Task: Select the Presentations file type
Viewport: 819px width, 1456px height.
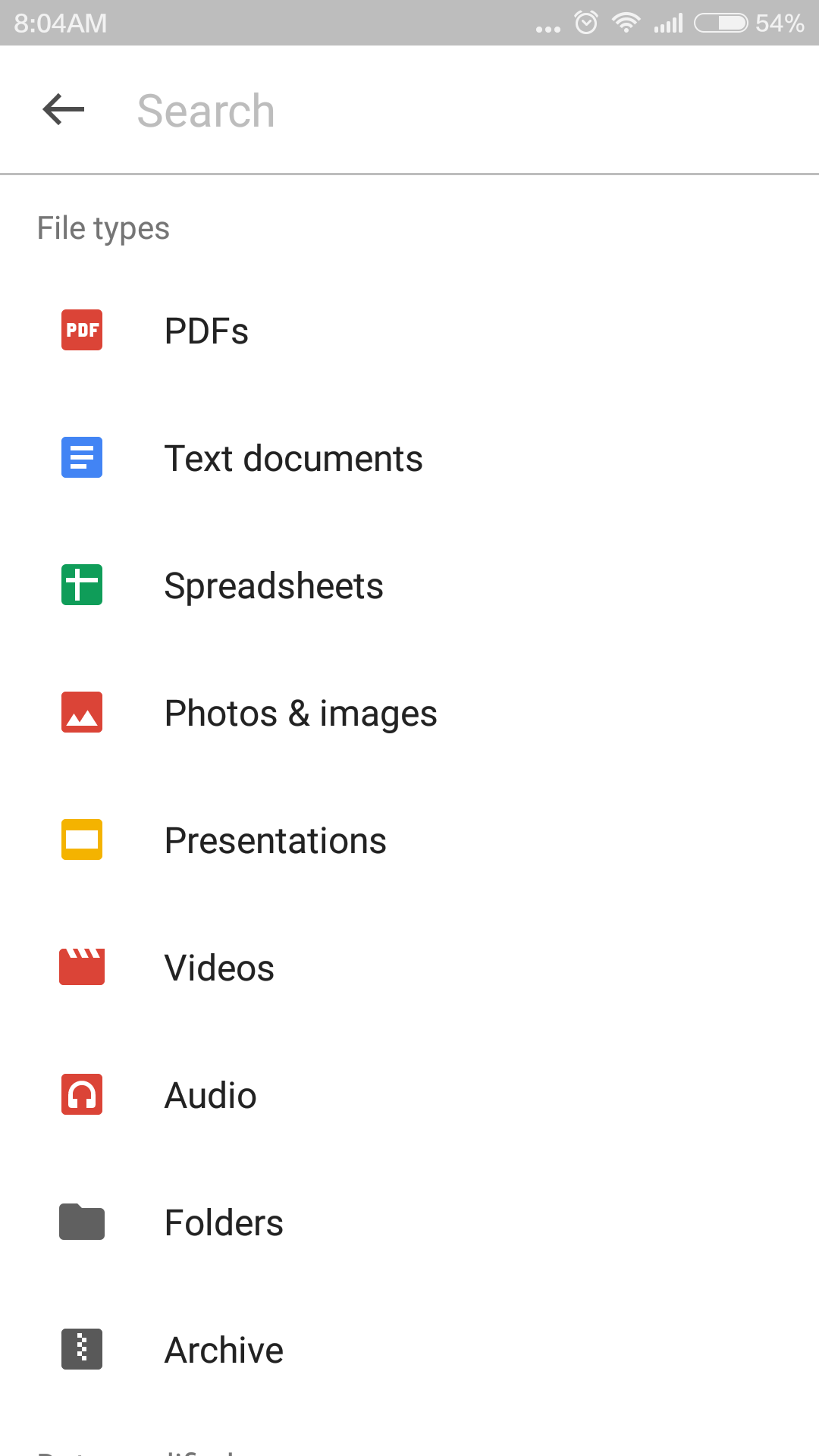Action: (x=409, y=840)
